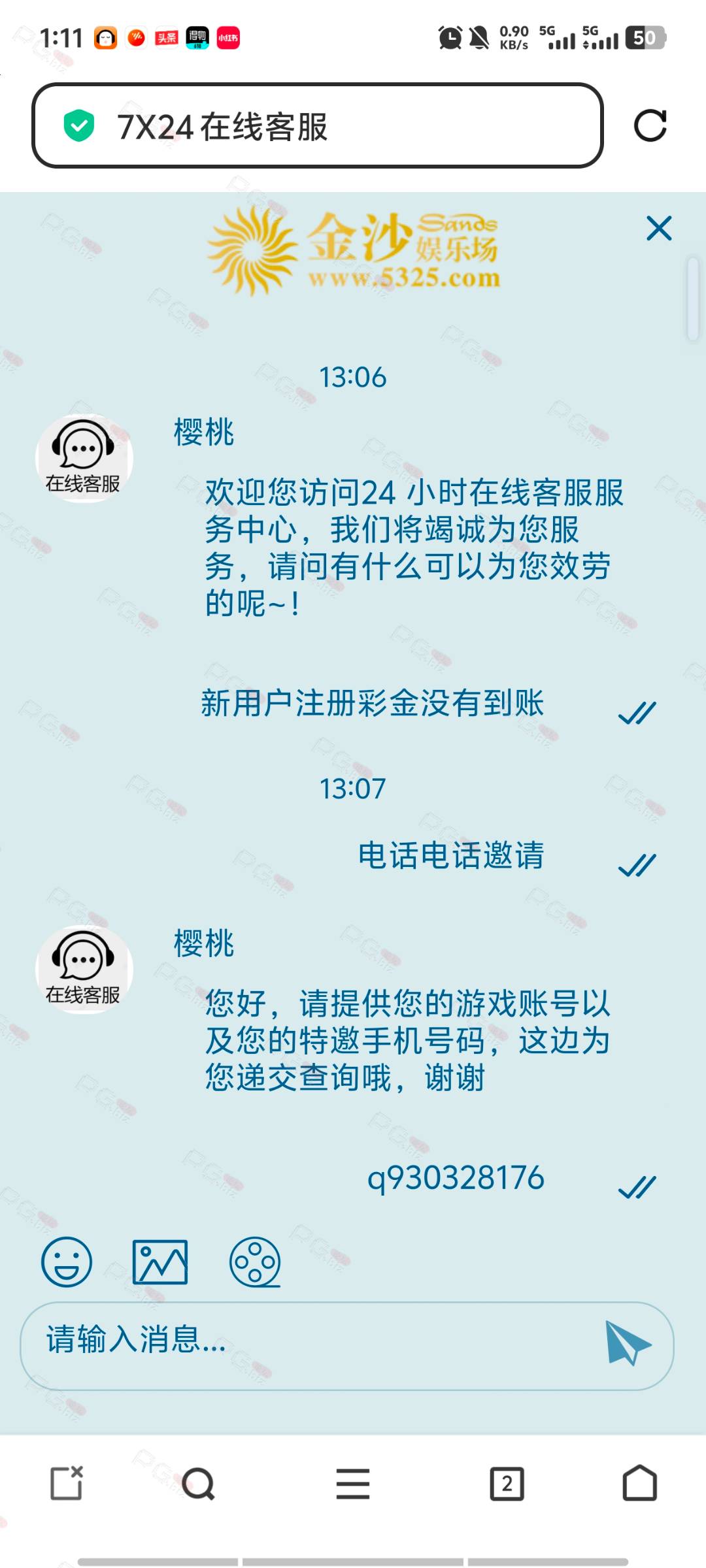Viewport: 706px width, 1568px height.
Task: Go to the browser home page
Action: click(639, 1483)
